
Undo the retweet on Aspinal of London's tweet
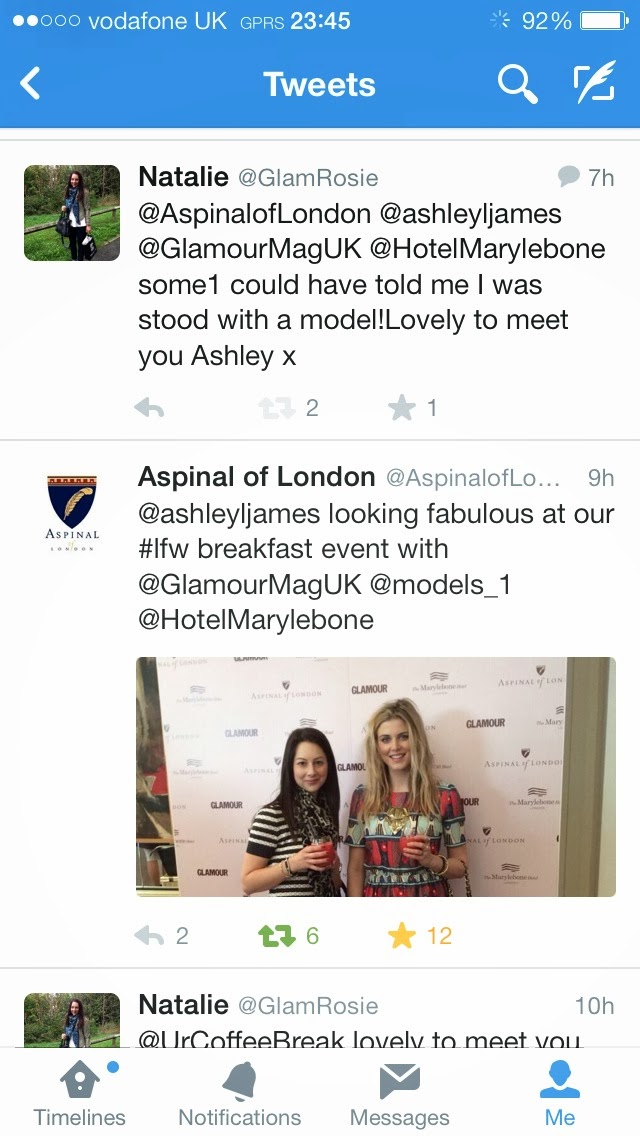tap(277, 936)
